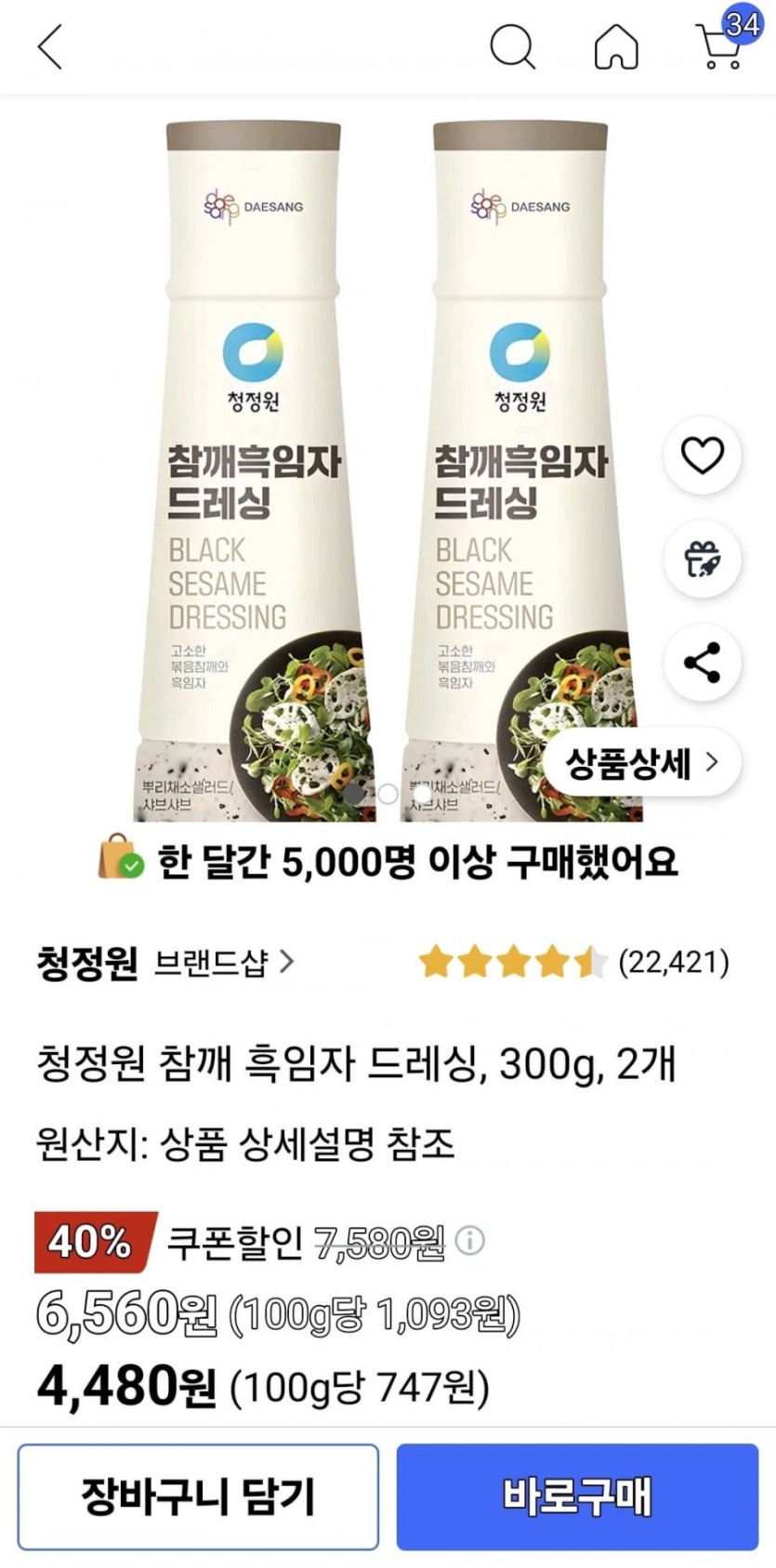
Task: Open search with the magnifier icon
Action: (512, 46)
